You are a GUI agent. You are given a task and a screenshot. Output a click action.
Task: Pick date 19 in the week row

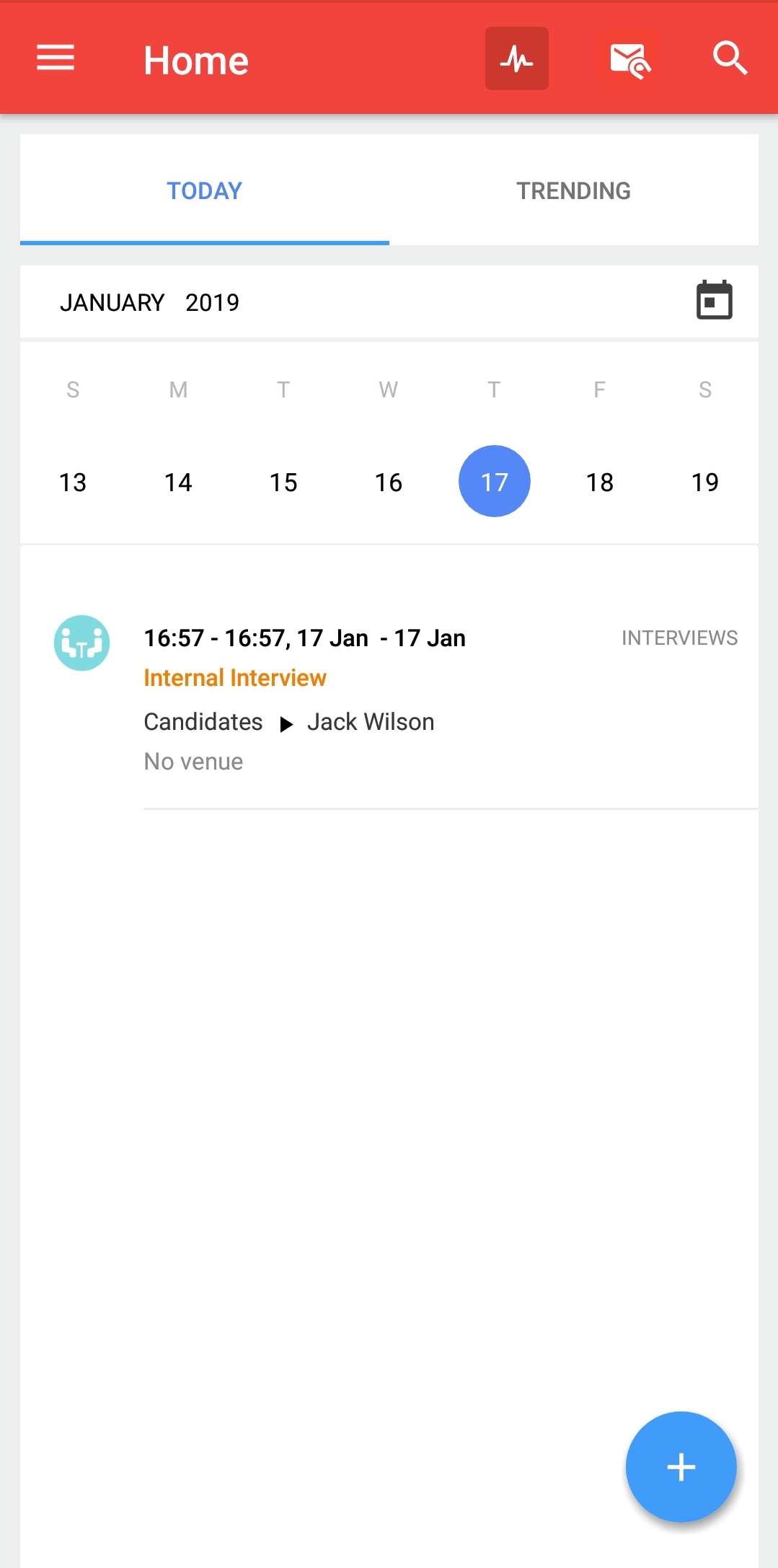coord(705,482)
